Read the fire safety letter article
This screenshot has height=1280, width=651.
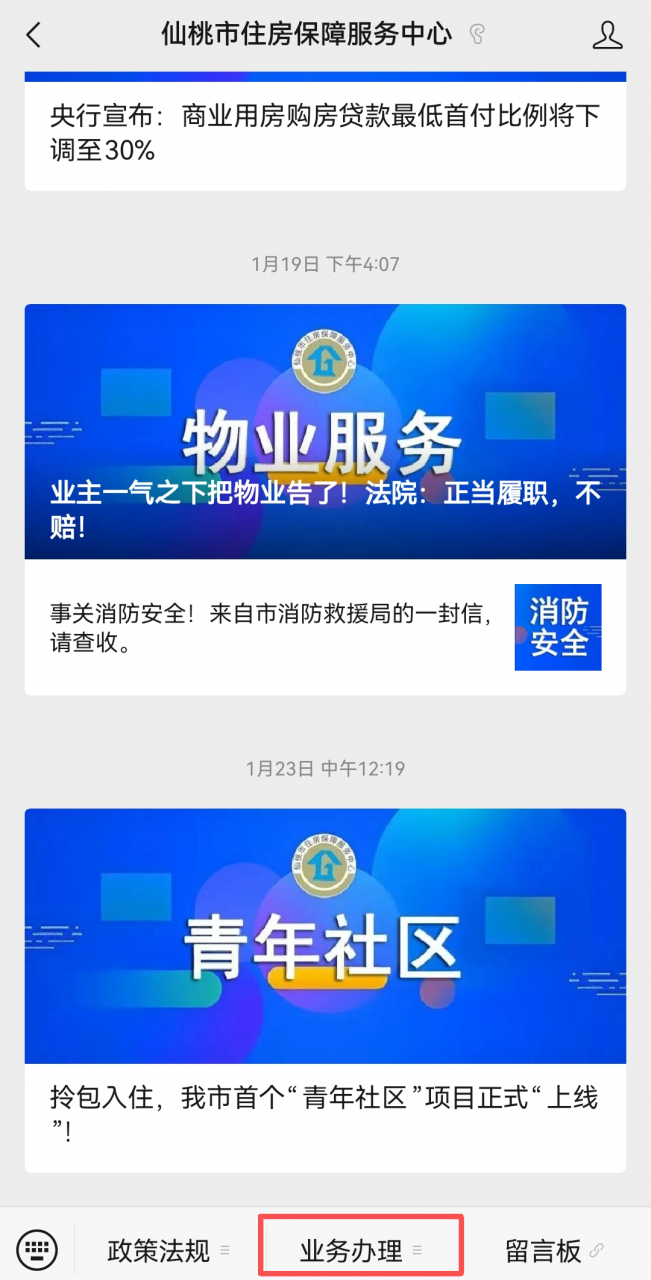[325, 627]
